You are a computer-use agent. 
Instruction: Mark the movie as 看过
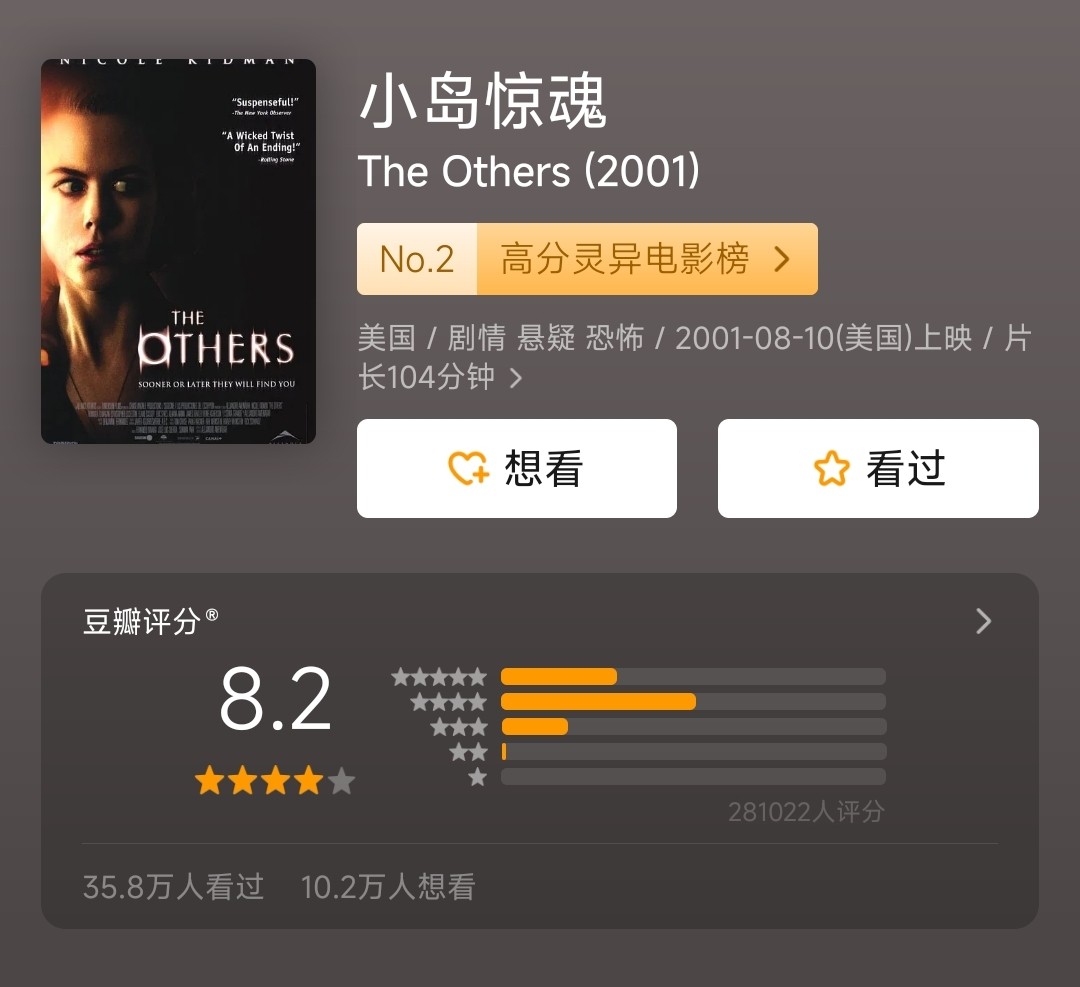pos(877,468)
